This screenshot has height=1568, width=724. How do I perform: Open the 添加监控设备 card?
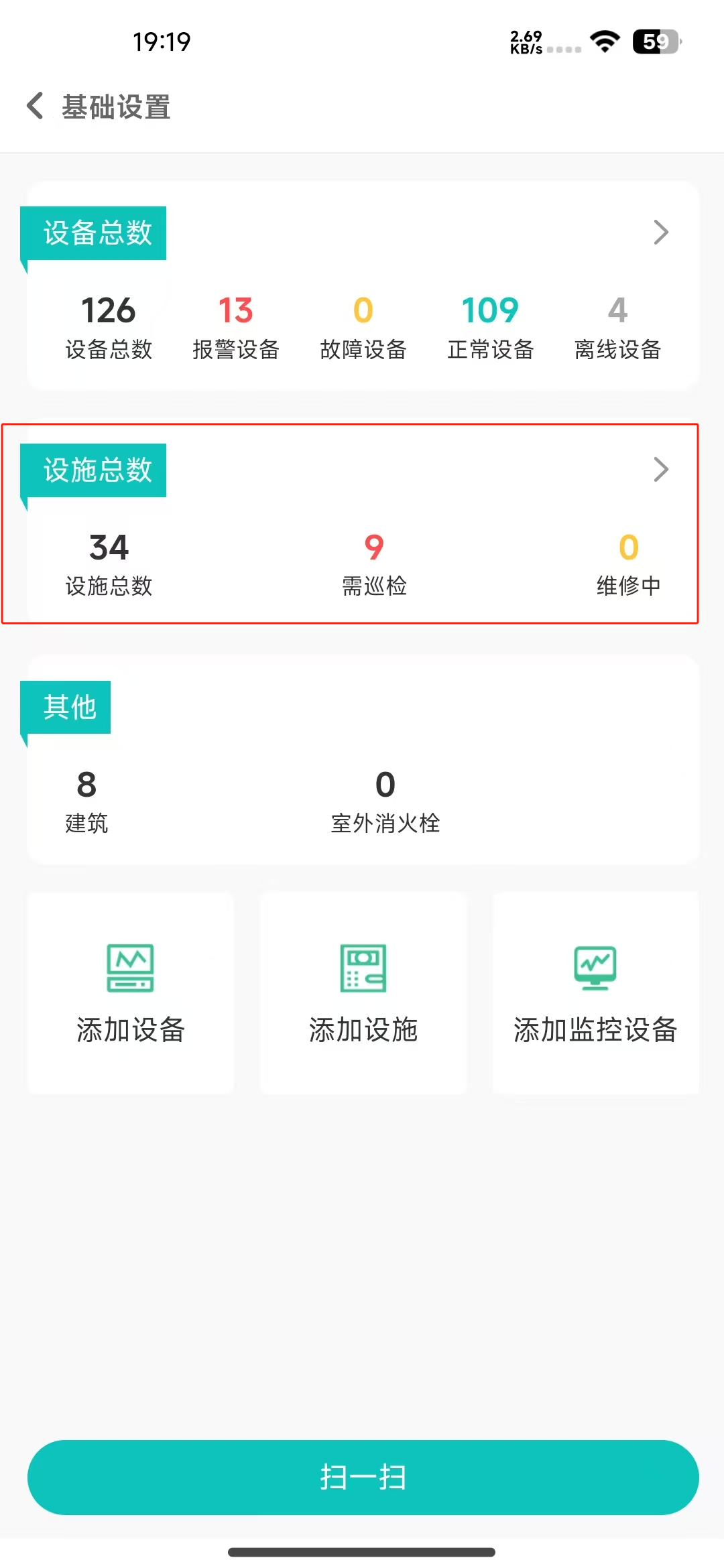click(595, 992)
